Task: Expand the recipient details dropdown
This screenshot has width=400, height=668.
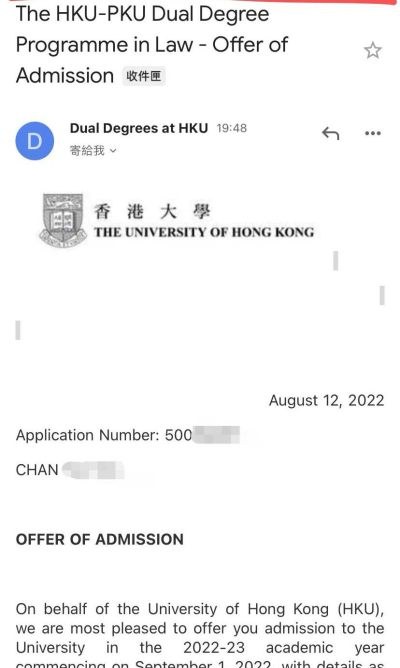Action: tap(93, 150)
